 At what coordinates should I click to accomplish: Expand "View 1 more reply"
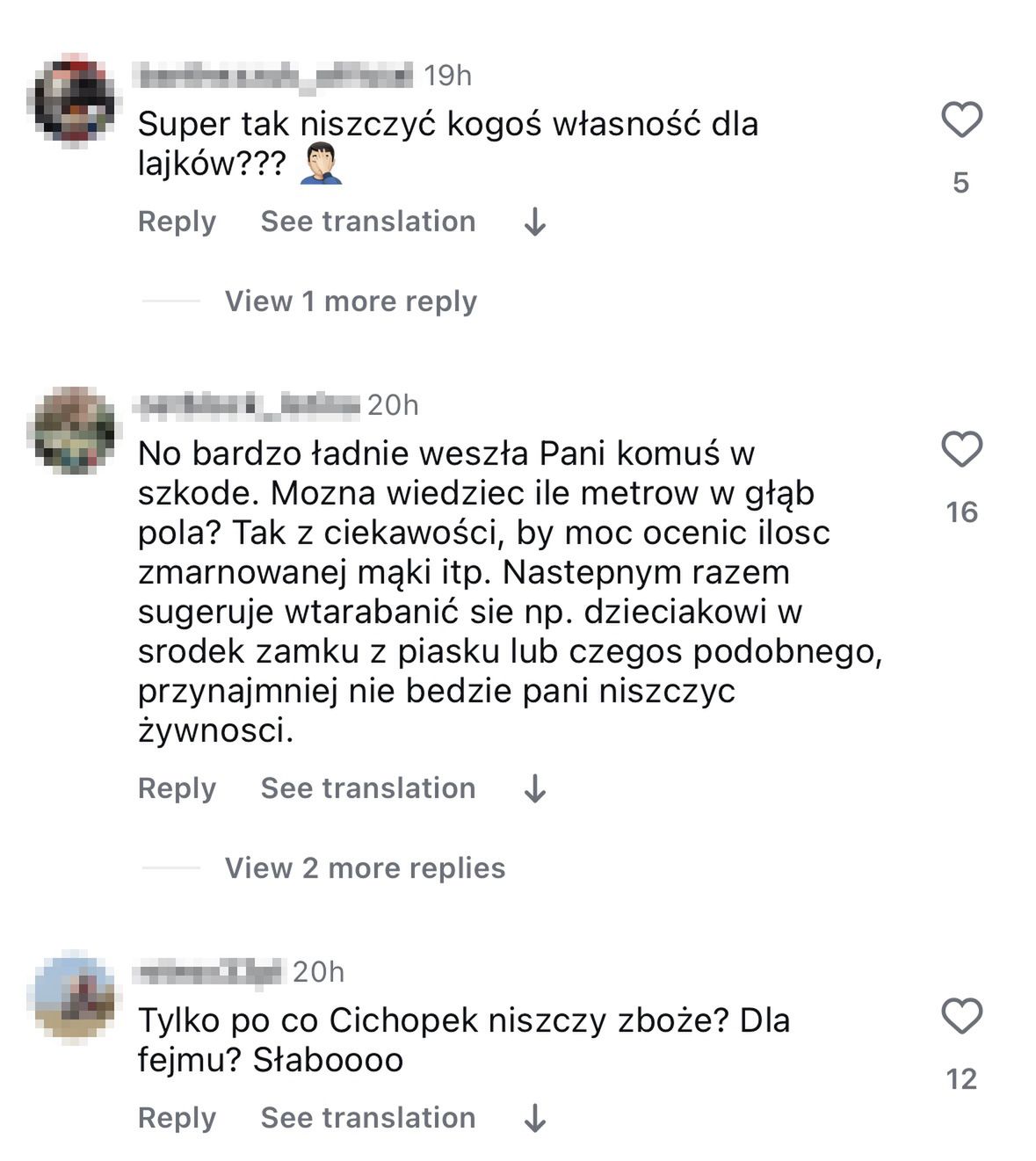coord(350,301)
